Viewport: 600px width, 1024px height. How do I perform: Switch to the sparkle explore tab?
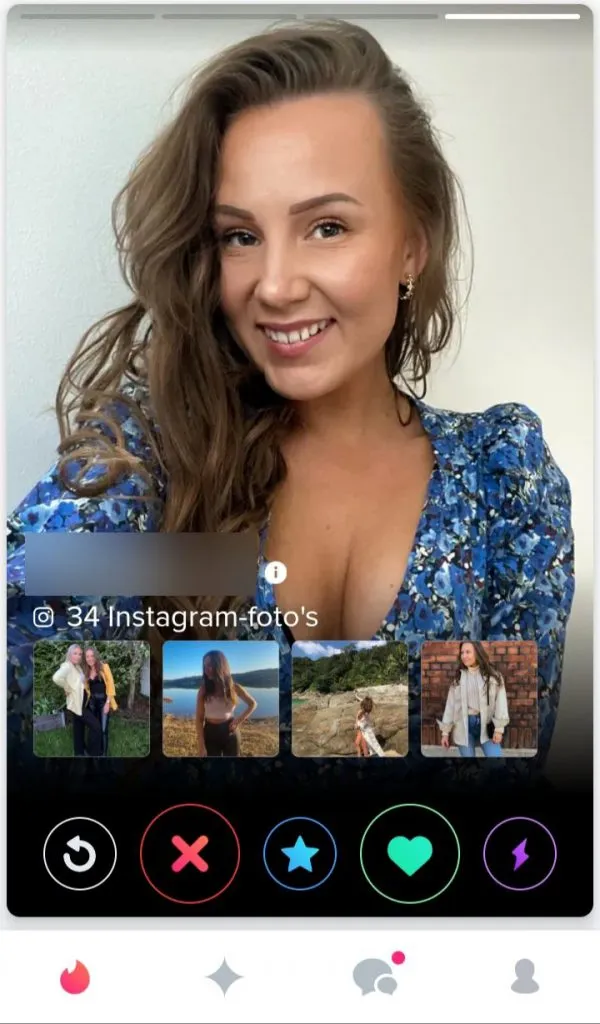(224, 977)
